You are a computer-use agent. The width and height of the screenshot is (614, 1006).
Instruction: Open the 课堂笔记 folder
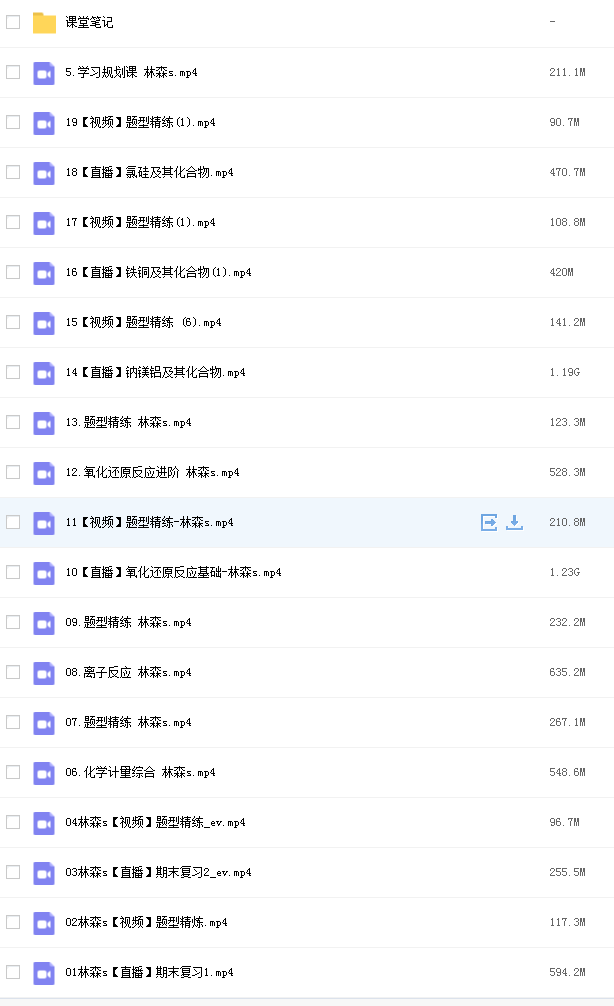[x=89, y=22]
